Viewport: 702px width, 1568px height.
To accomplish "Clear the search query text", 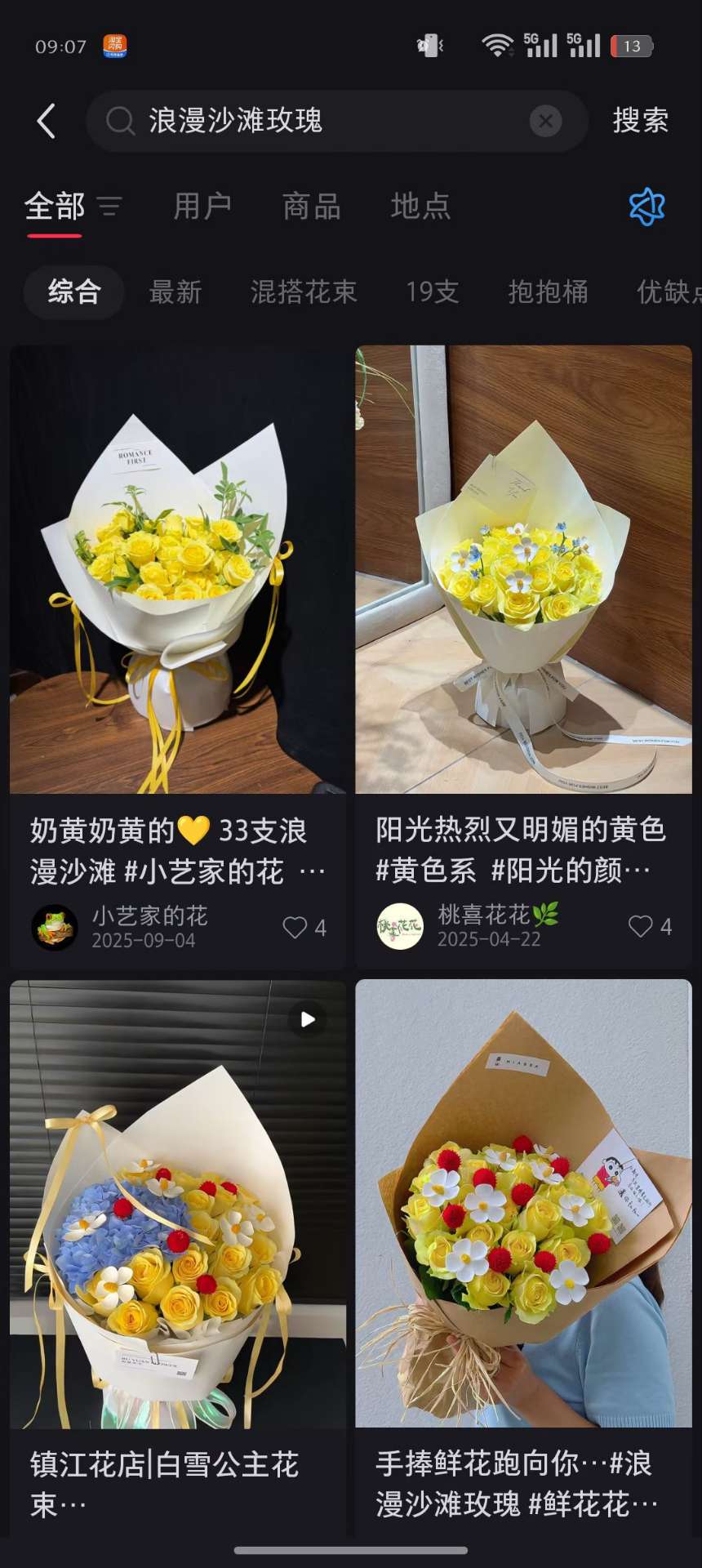I will coord(545,122).
